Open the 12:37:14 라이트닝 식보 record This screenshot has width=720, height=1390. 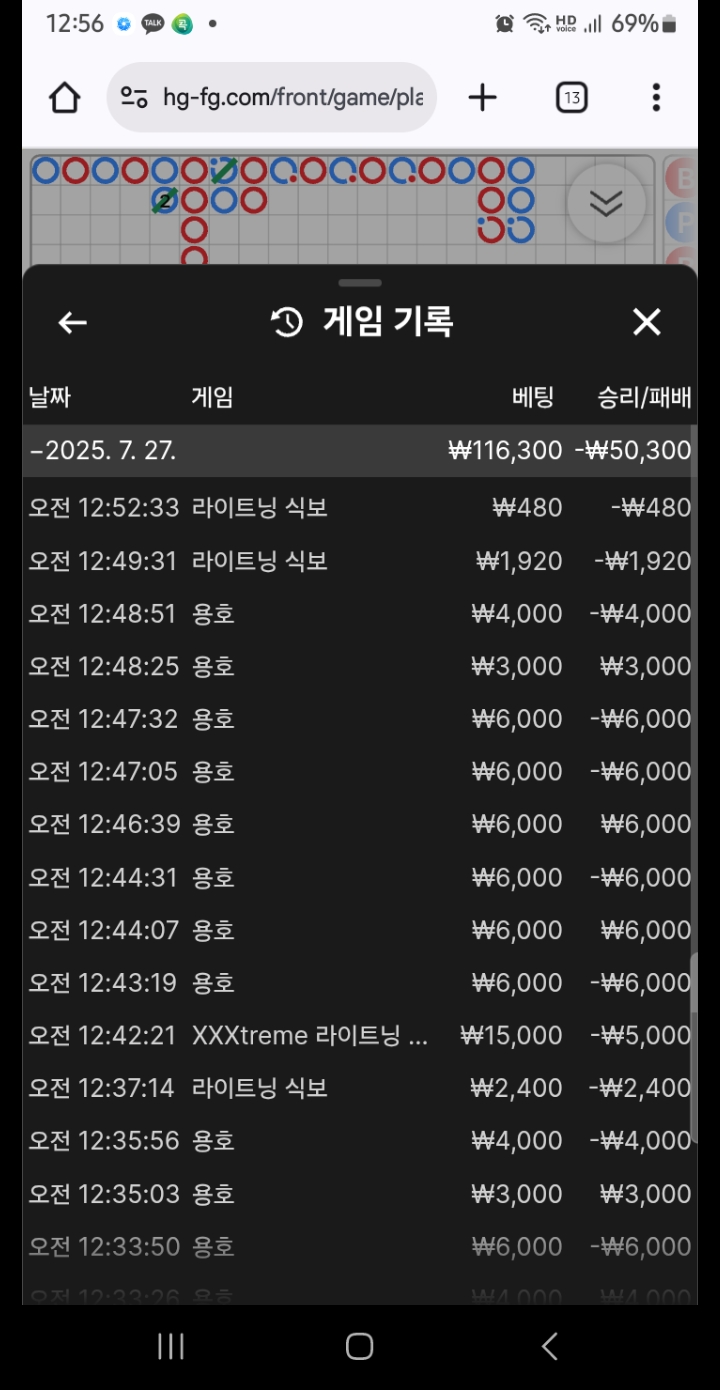coord(360,1088)
